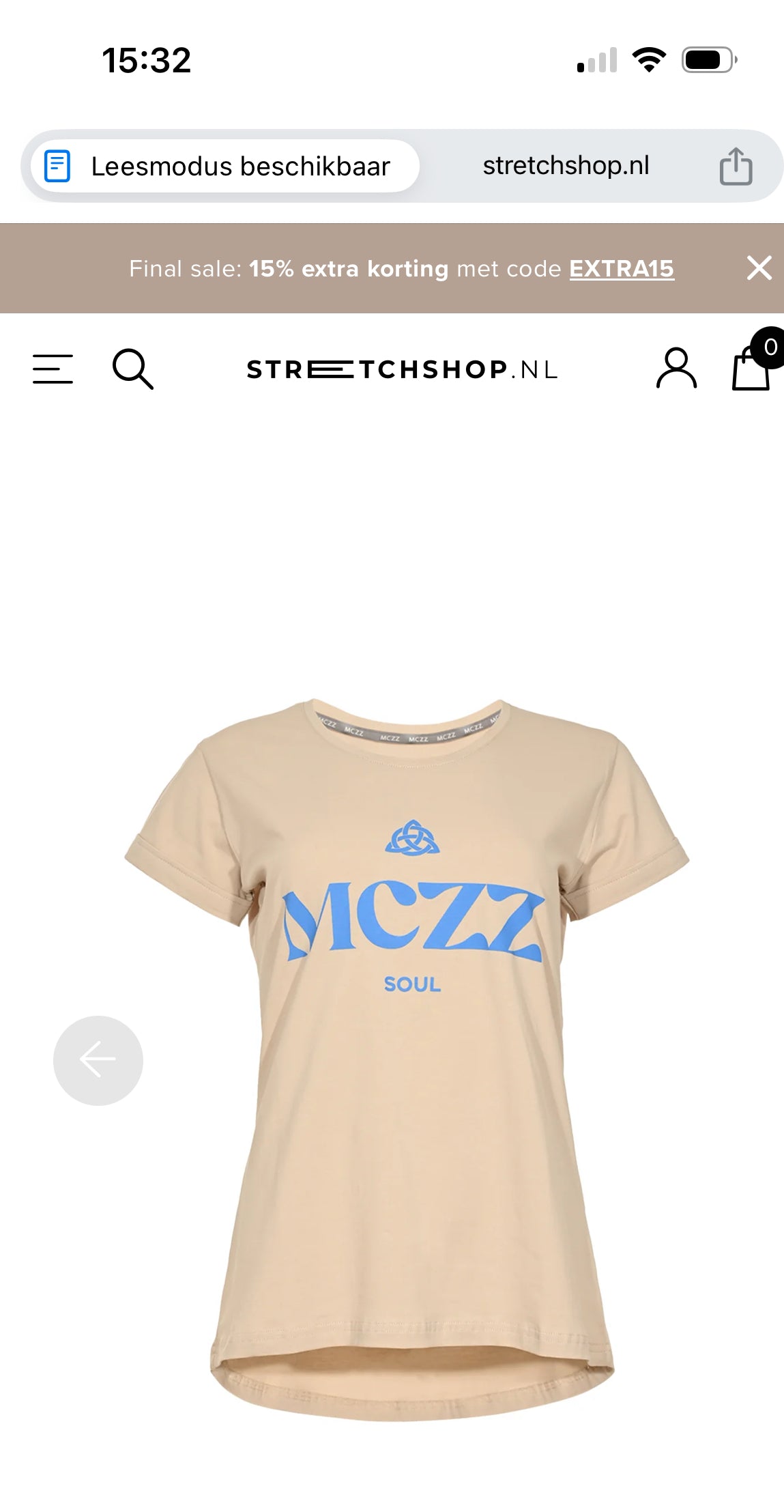This screenshot has height=1512, width=784.
Task: Select the cellular signal bars indicator
Action: [594, 59]
